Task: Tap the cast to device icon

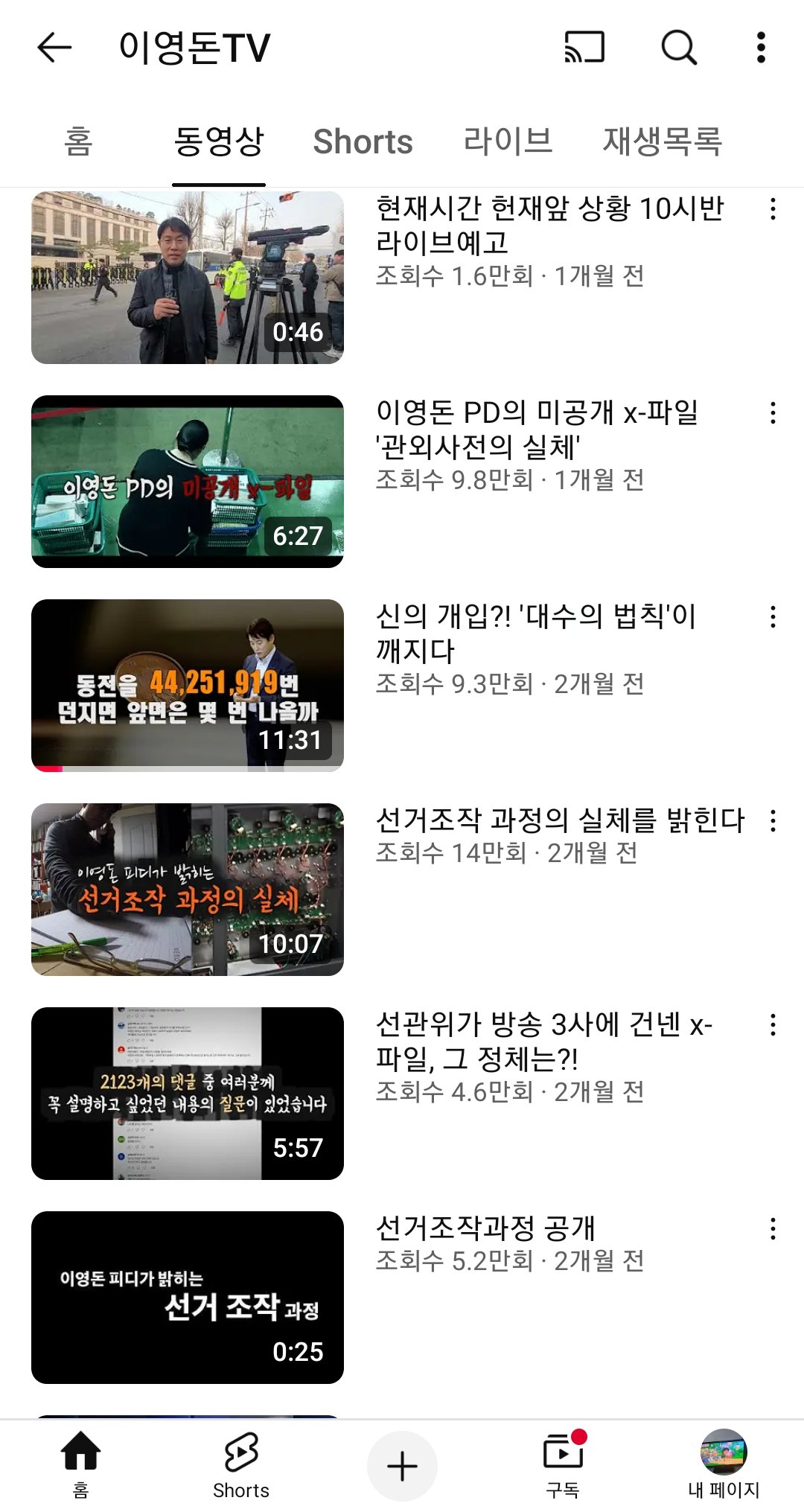Action: [584, 48]
